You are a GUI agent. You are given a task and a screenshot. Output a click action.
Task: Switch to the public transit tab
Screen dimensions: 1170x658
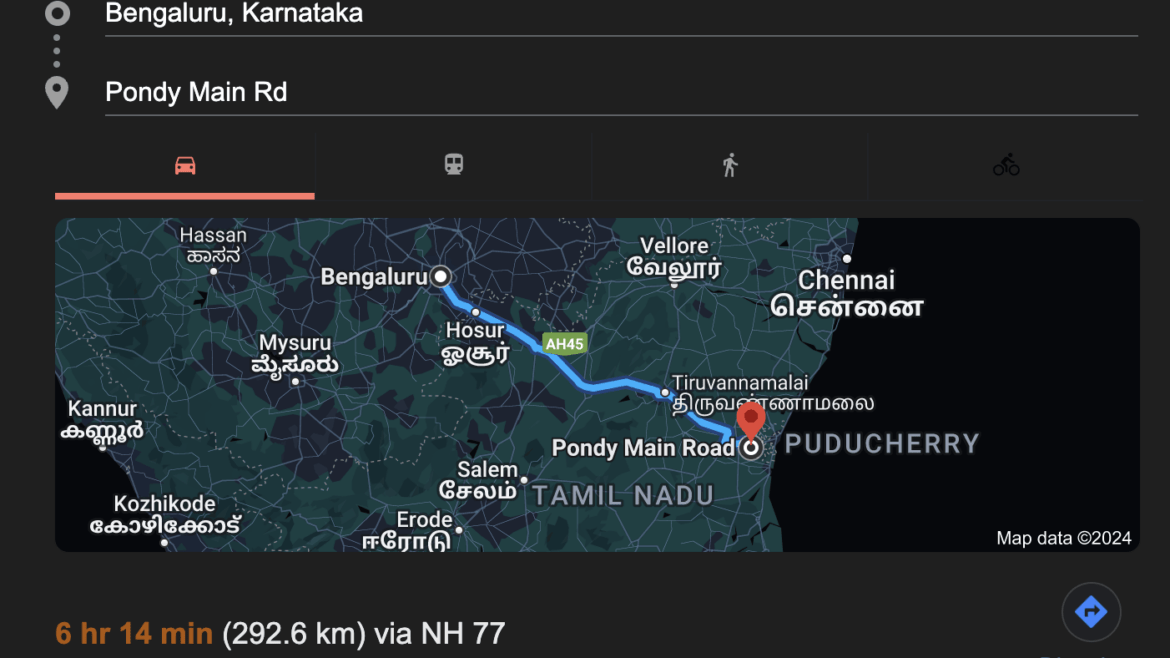454,165
